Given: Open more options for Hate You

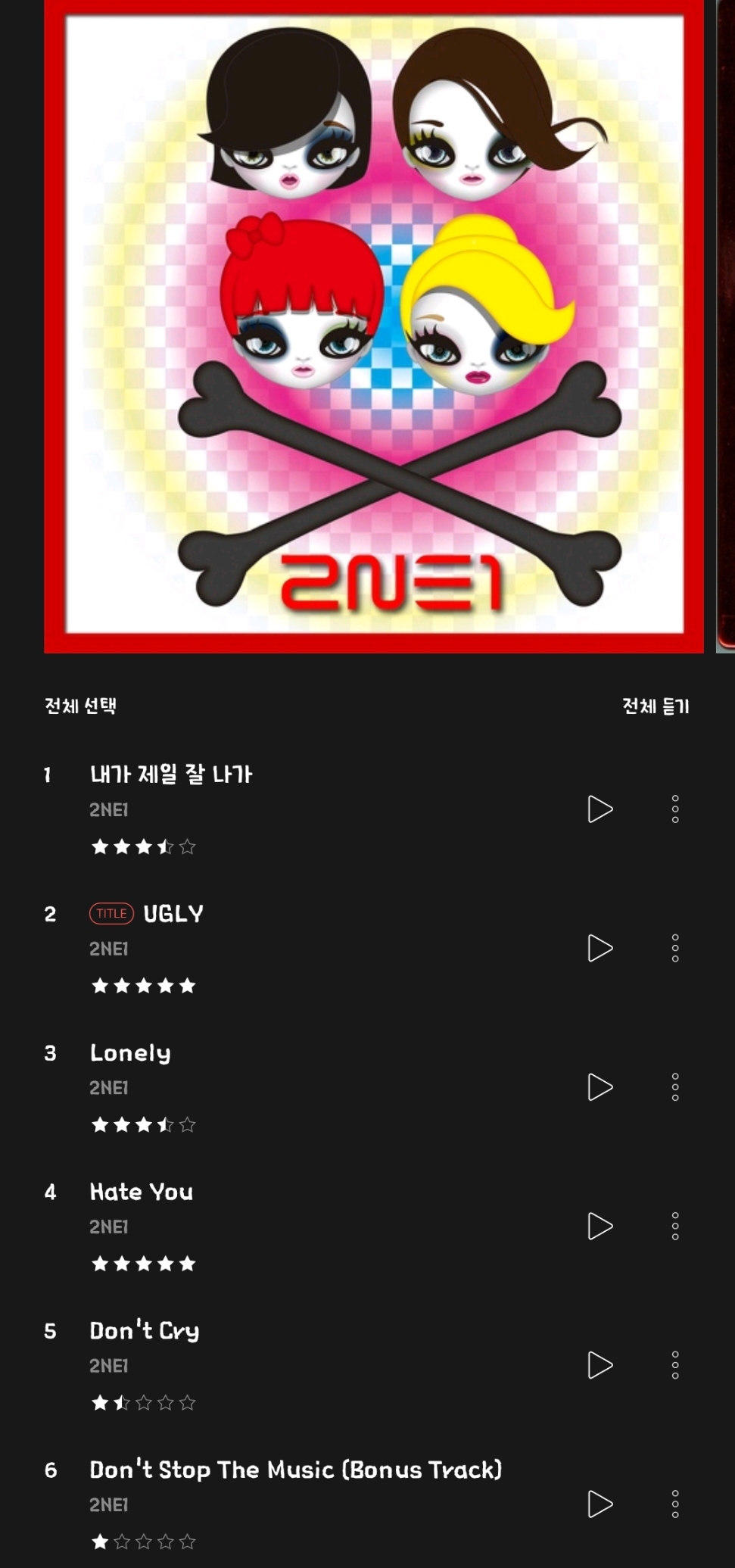Looking at the screenshot, I should [x=674, y=1225].
